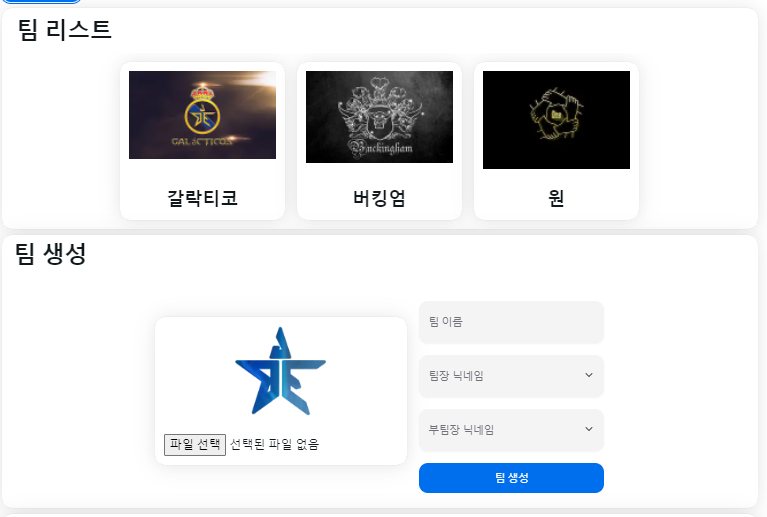This screenshot has width=767, height=517.
Task: Focus the 팀 이름 text field
Action: point(511,322)
